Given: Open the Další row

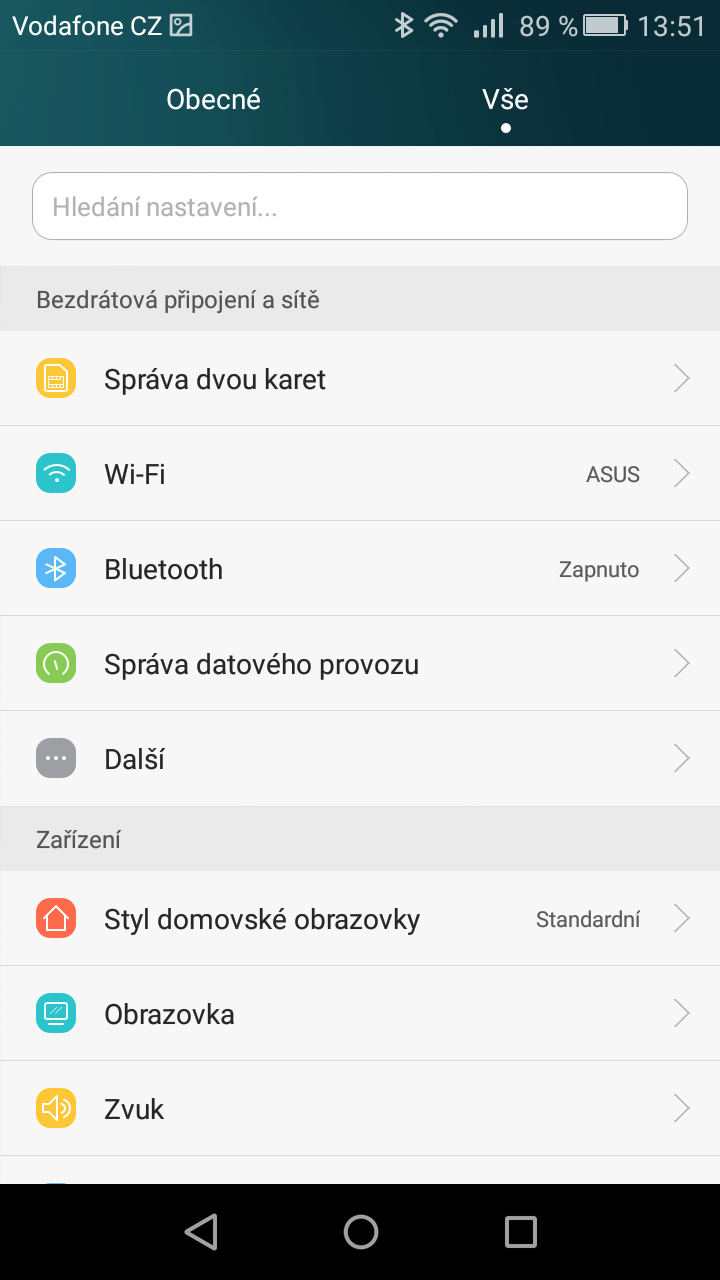Looking at the screenshot, I should (x=360, y=759).
